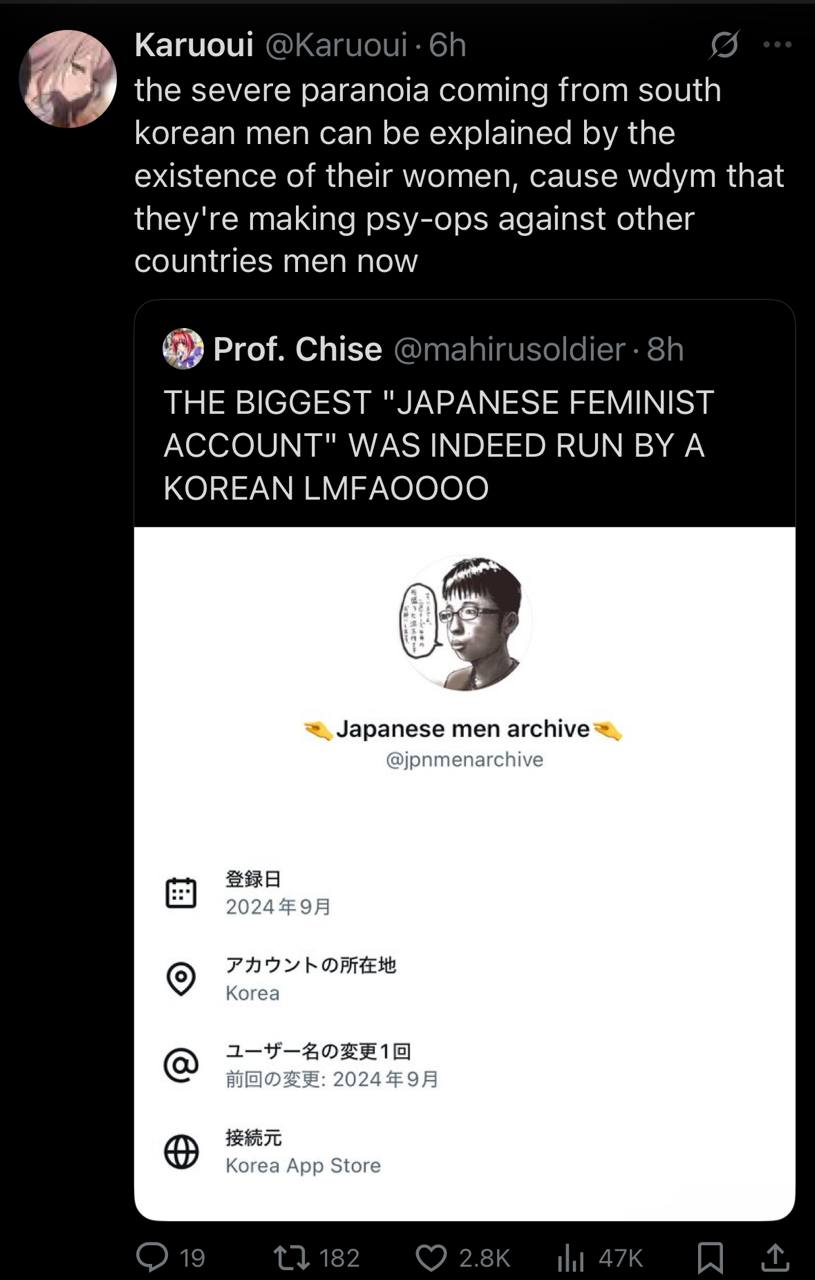Share Karuoui's post
This screenshot has width=815, height=1280.
(x=775, y=1256)
